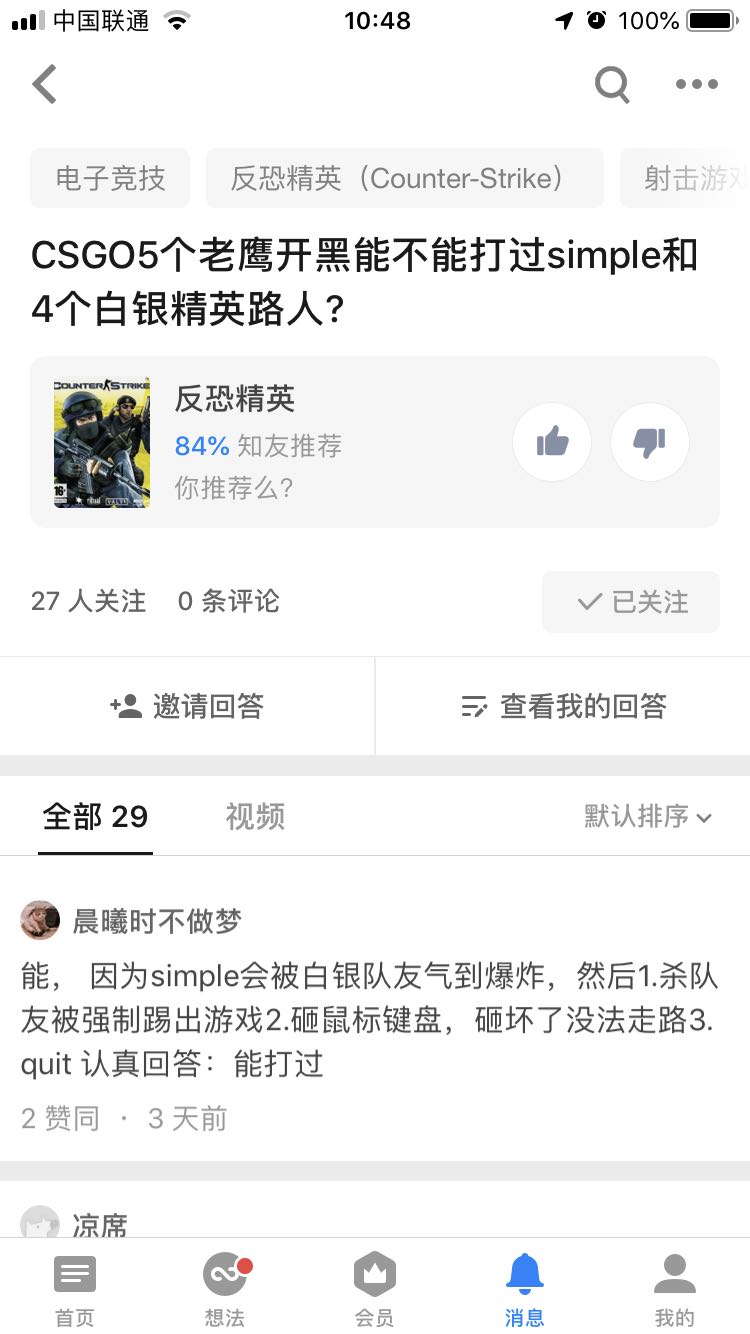
Task: Open the search magnifier icon
Action: (x=612, y=85)
